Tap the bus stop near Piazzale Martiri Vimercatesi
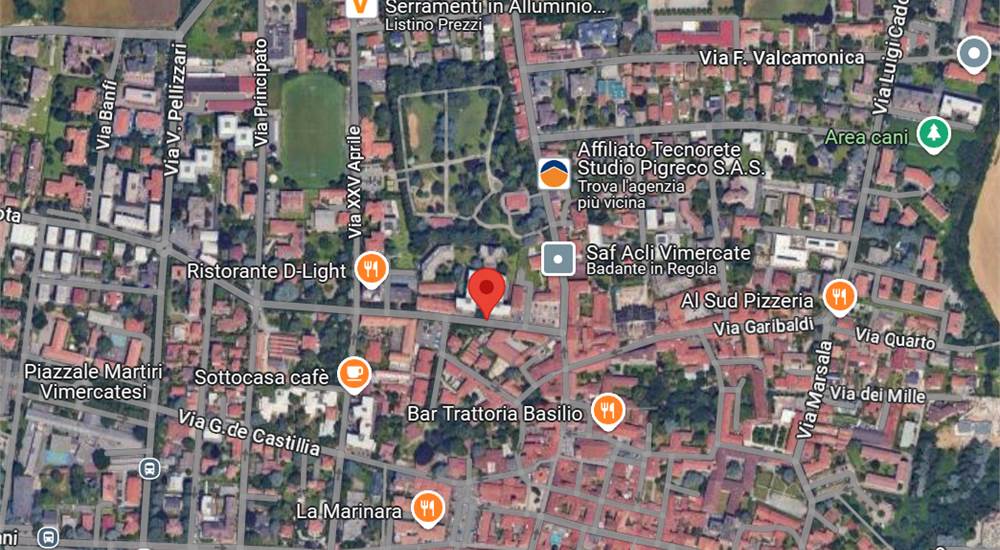Screen dimensions: 1000x550 tap(150, 467)
